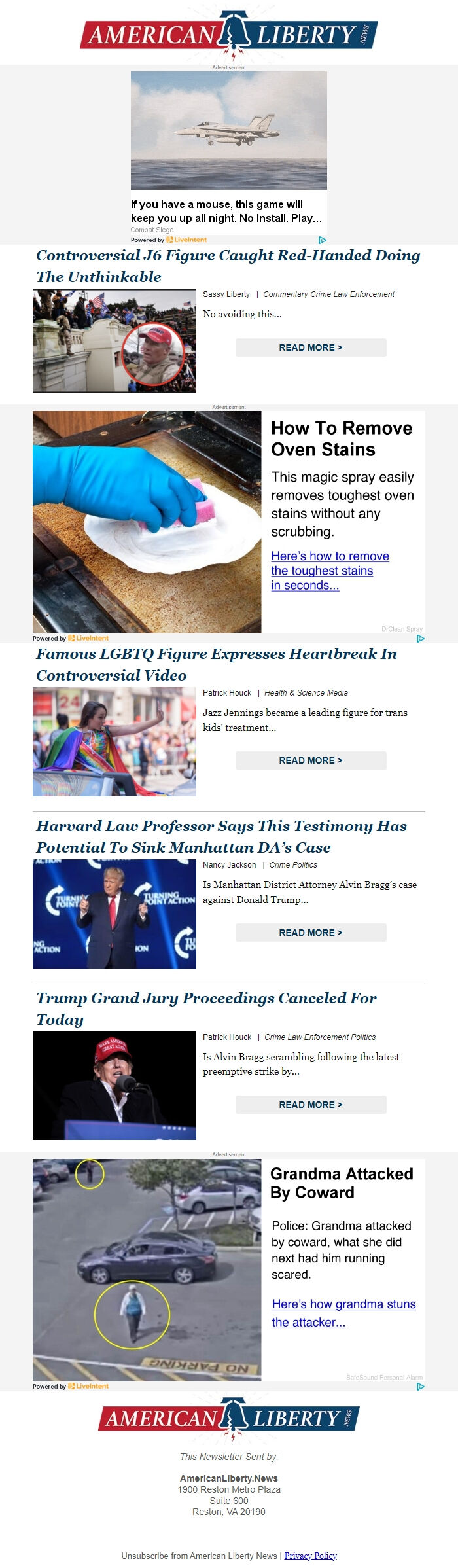
Task: Tap the rainbow flag parade article image
Action: (x=114, y=741)
